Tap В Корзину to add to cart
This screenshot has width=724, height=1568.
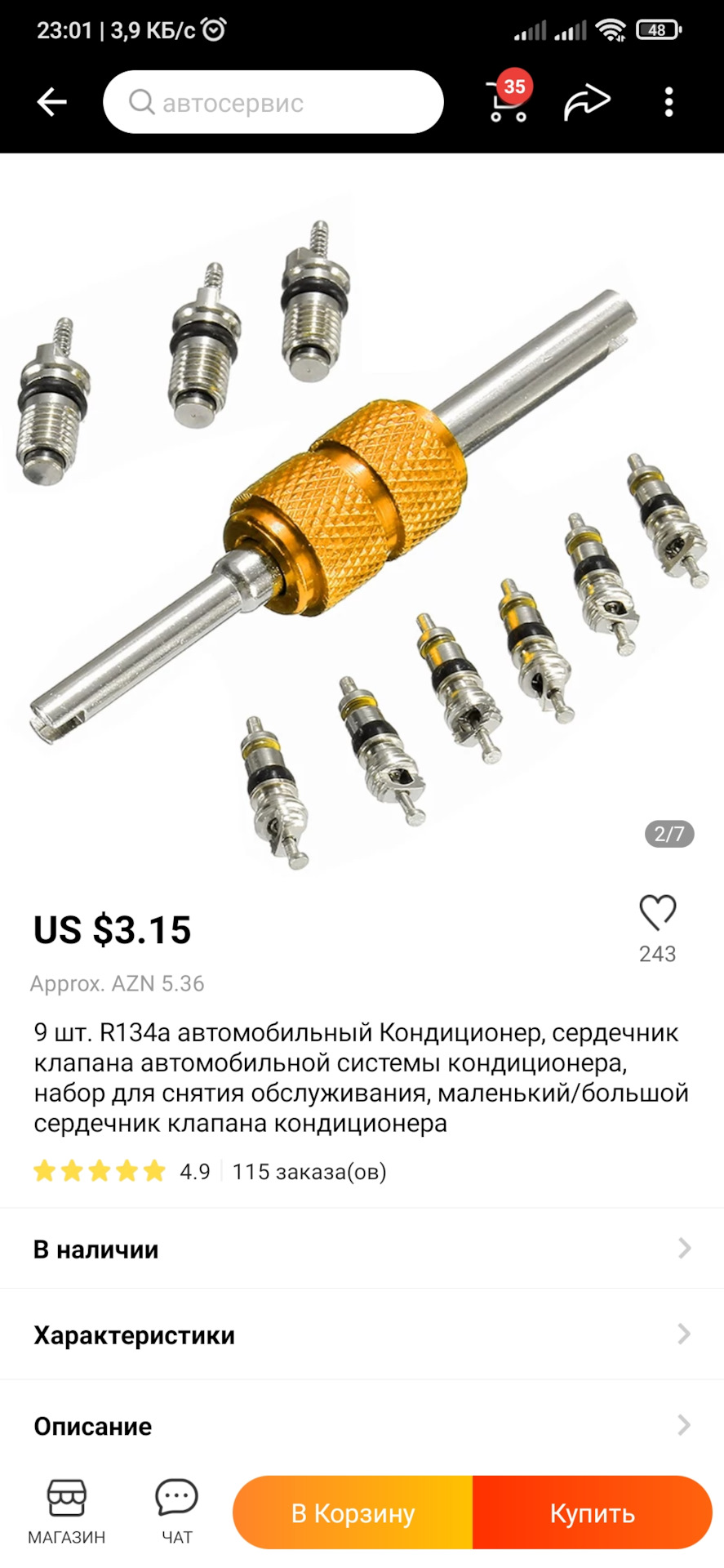coord(354,1512)
